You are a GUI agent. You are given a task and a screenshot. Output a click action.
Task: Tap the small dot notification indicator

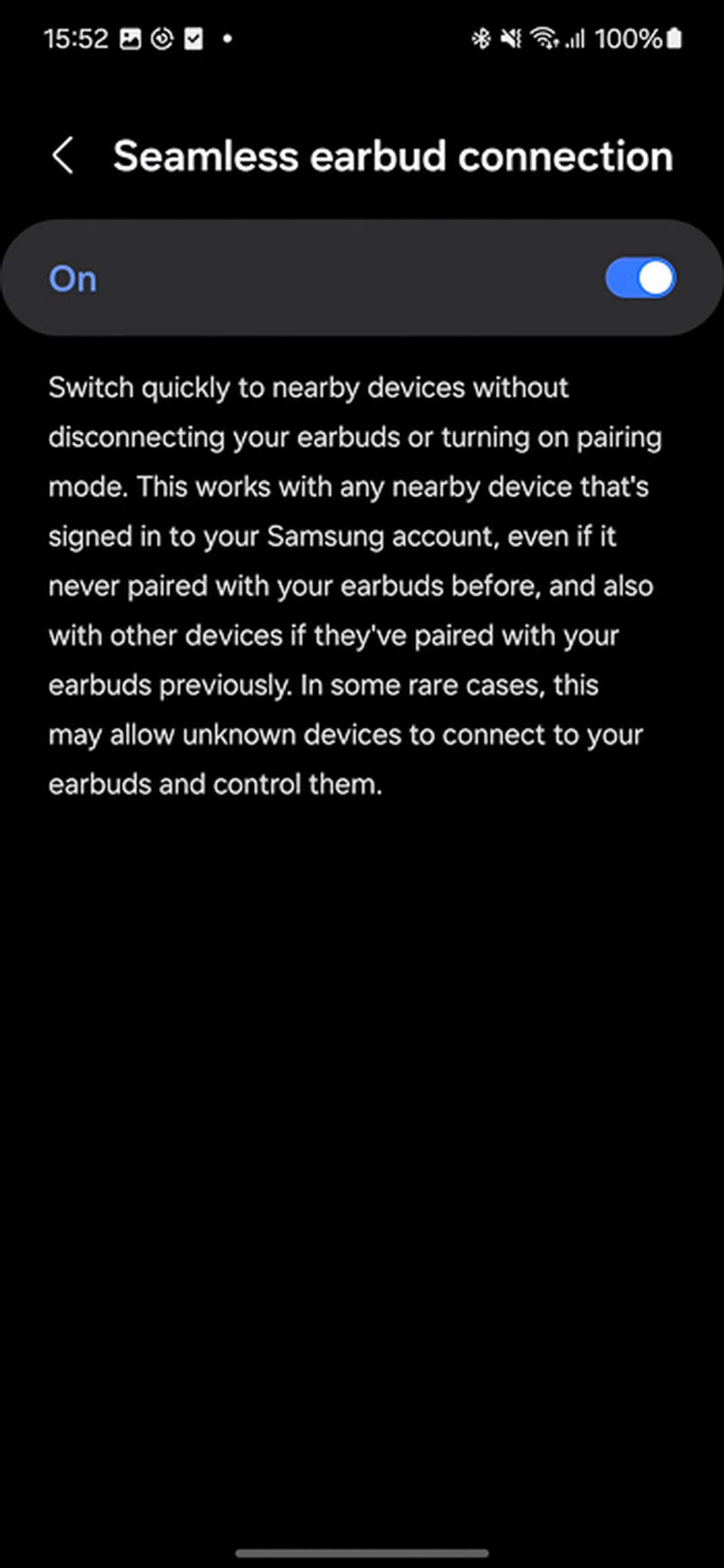[227, 38]
